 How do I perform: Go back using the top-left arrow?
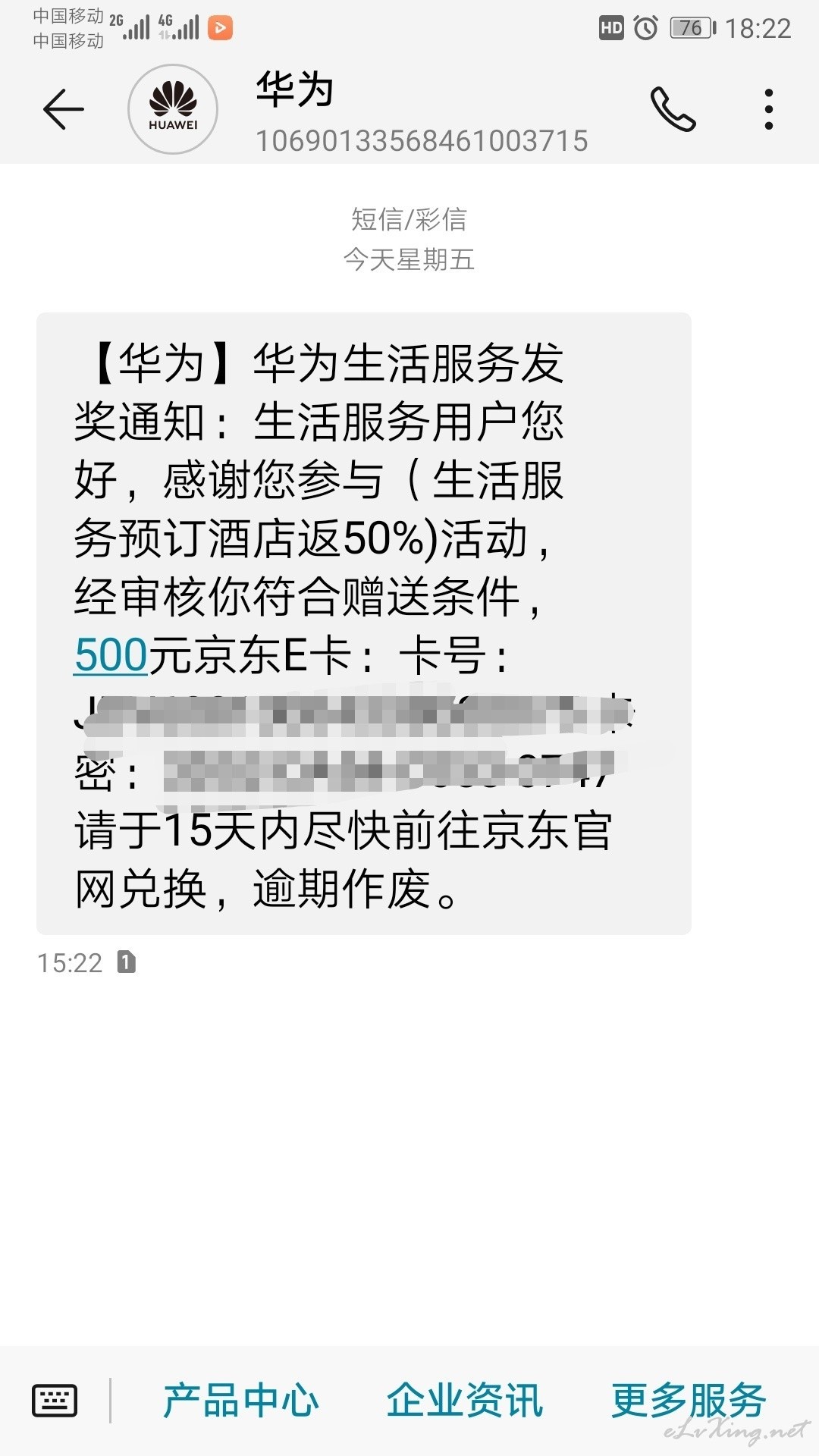(63, 109)
